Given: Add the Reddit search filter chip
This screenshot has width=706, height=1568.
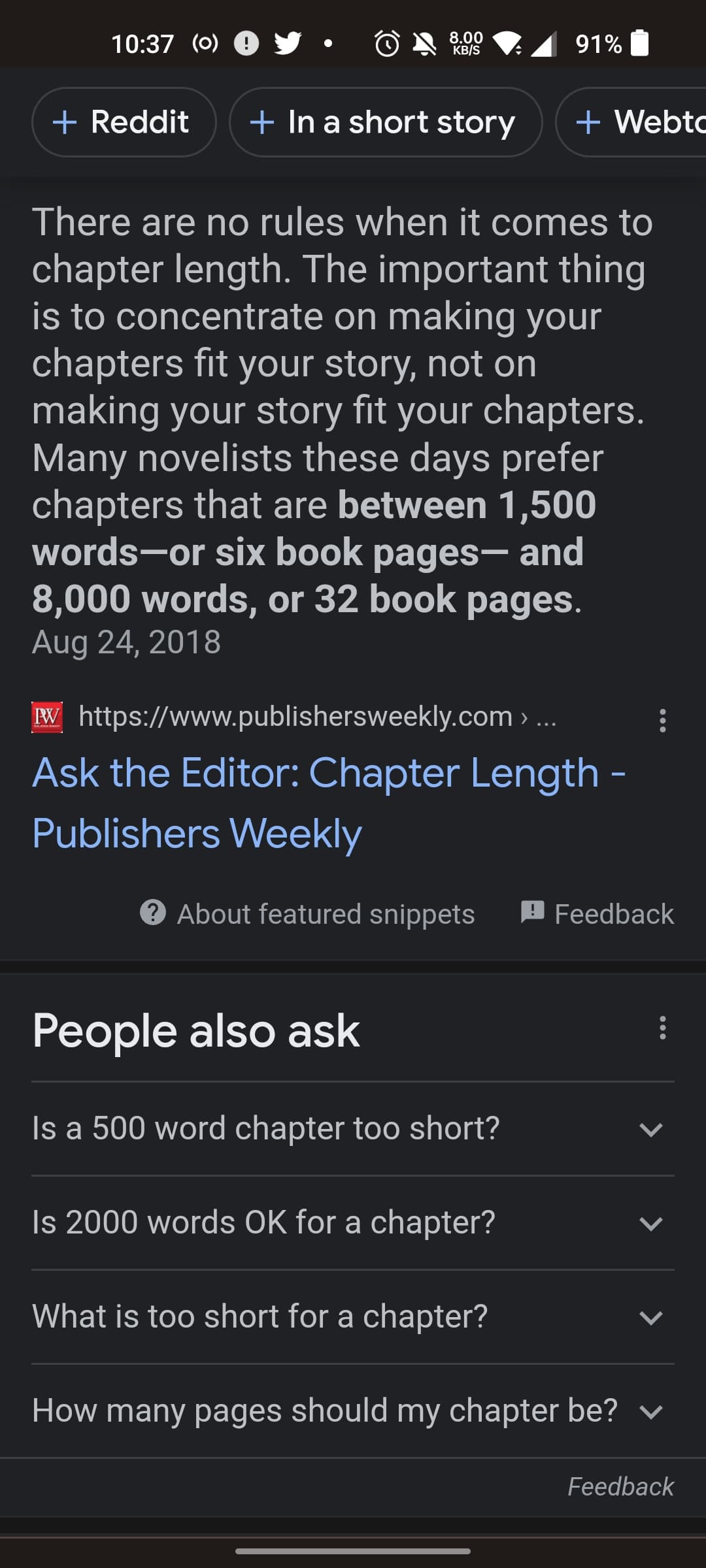Looking at the screenshot, I should 124,122.
